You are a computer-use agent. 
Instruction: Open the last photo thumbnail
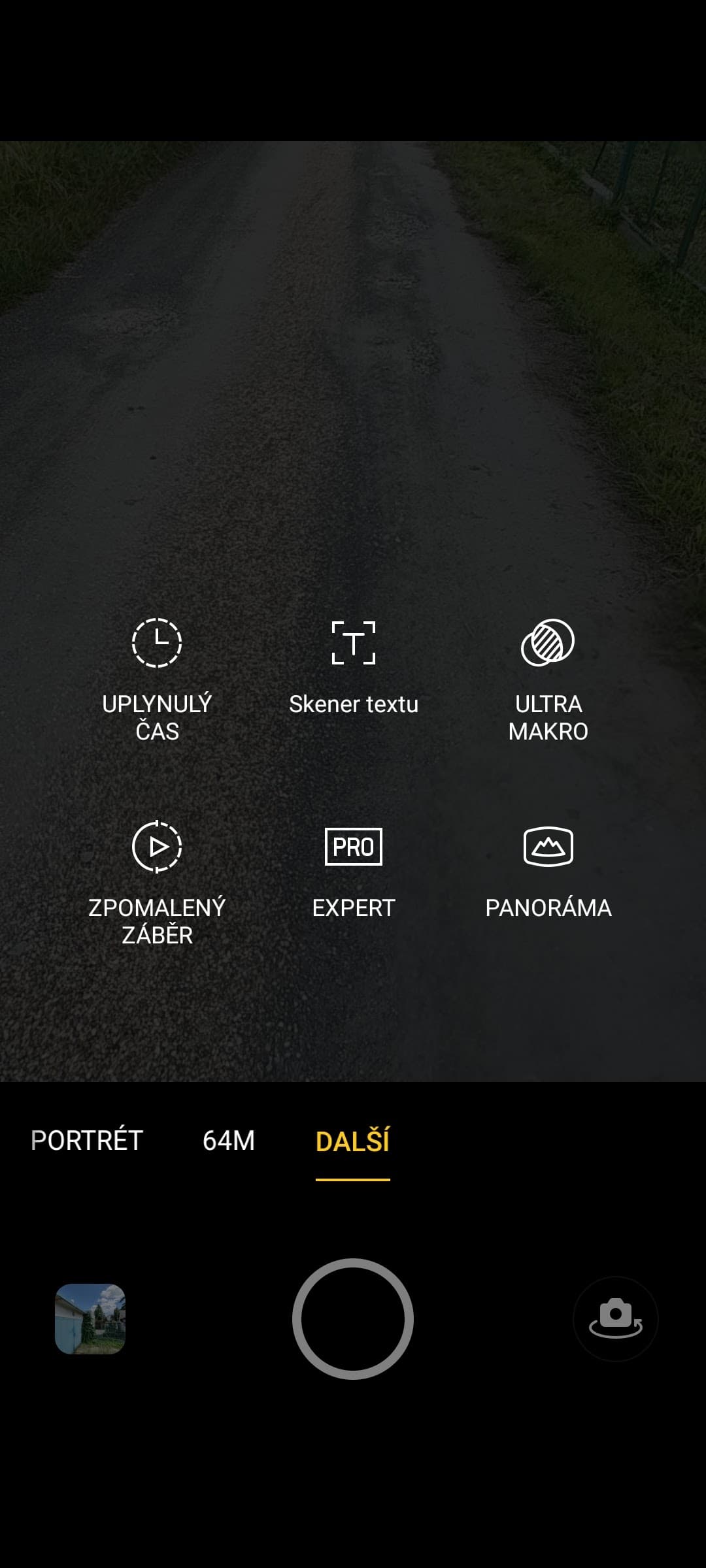[90, 1319]
